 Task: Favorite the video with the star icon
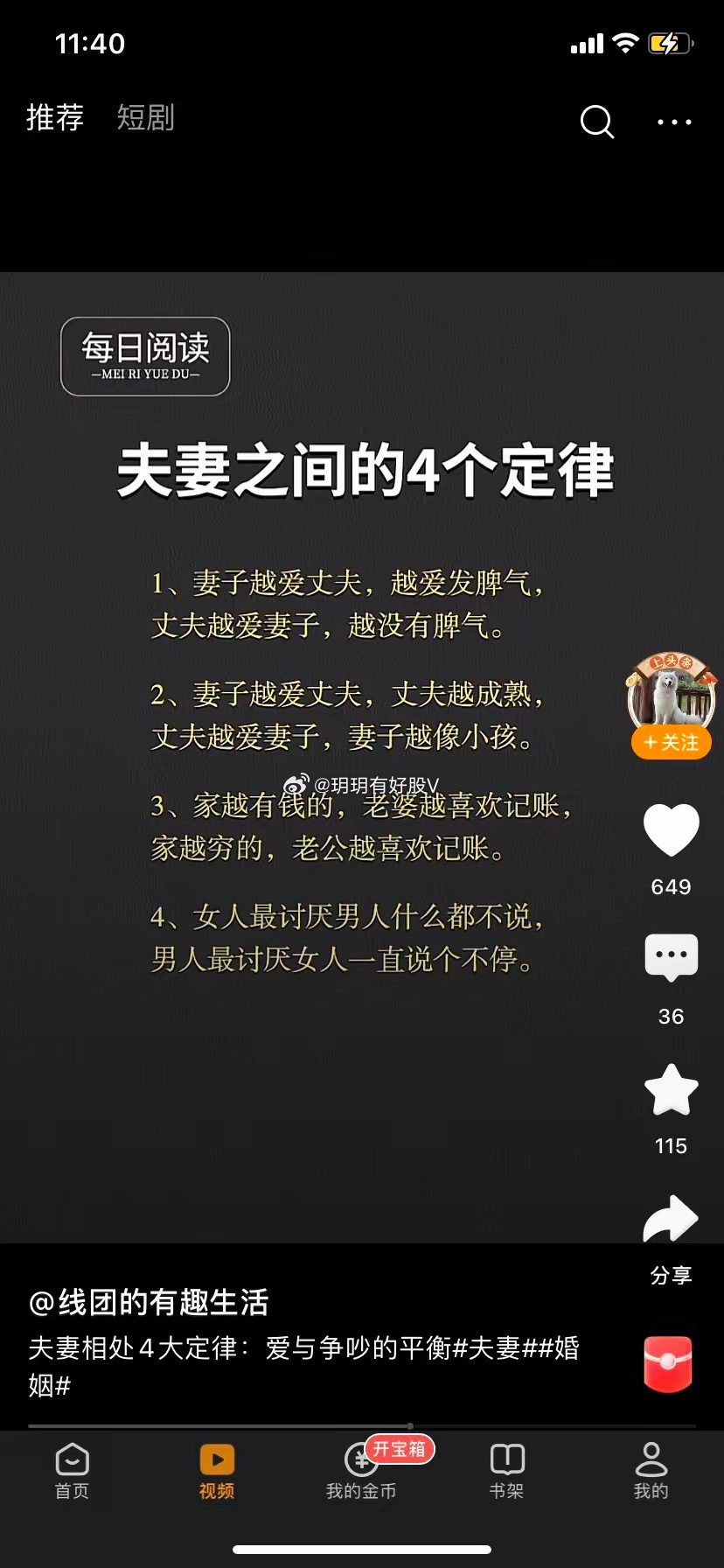click(x=670, y=1089)
